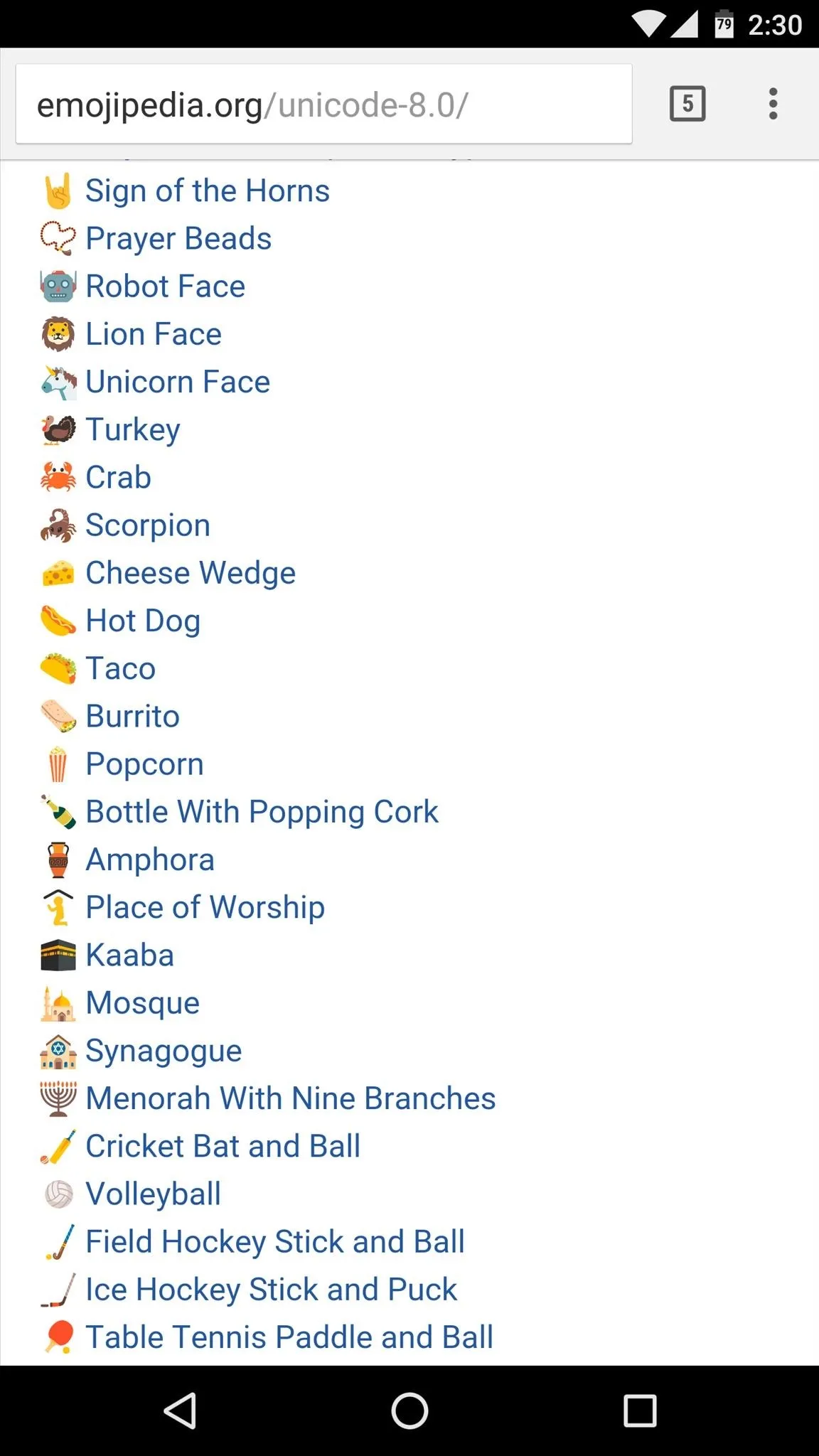Open the Sign of the Horns link
819x1456 pixels.
207,191
